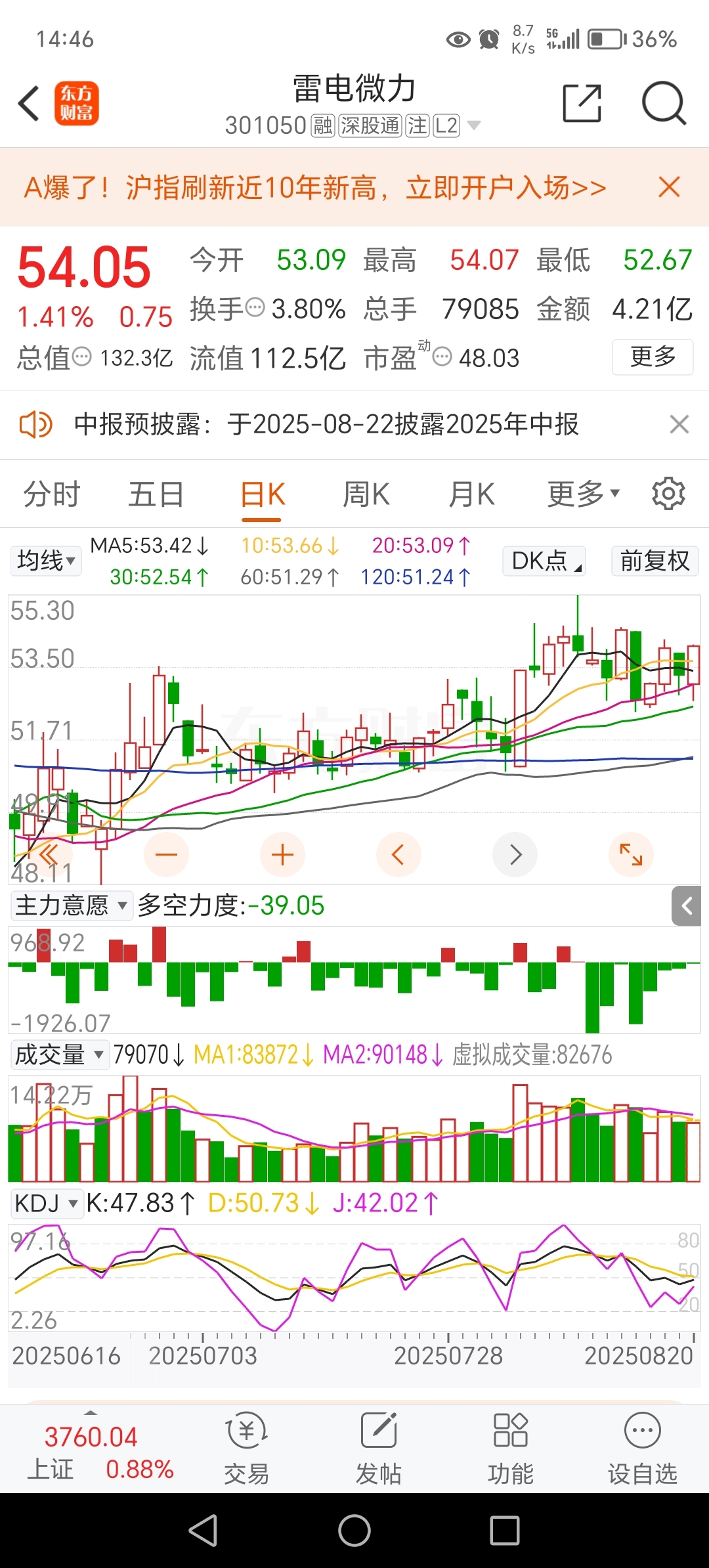Switch to the 五日 chart tab
709x1568 pixels.
pyautogui.click(x=156, y=494)
